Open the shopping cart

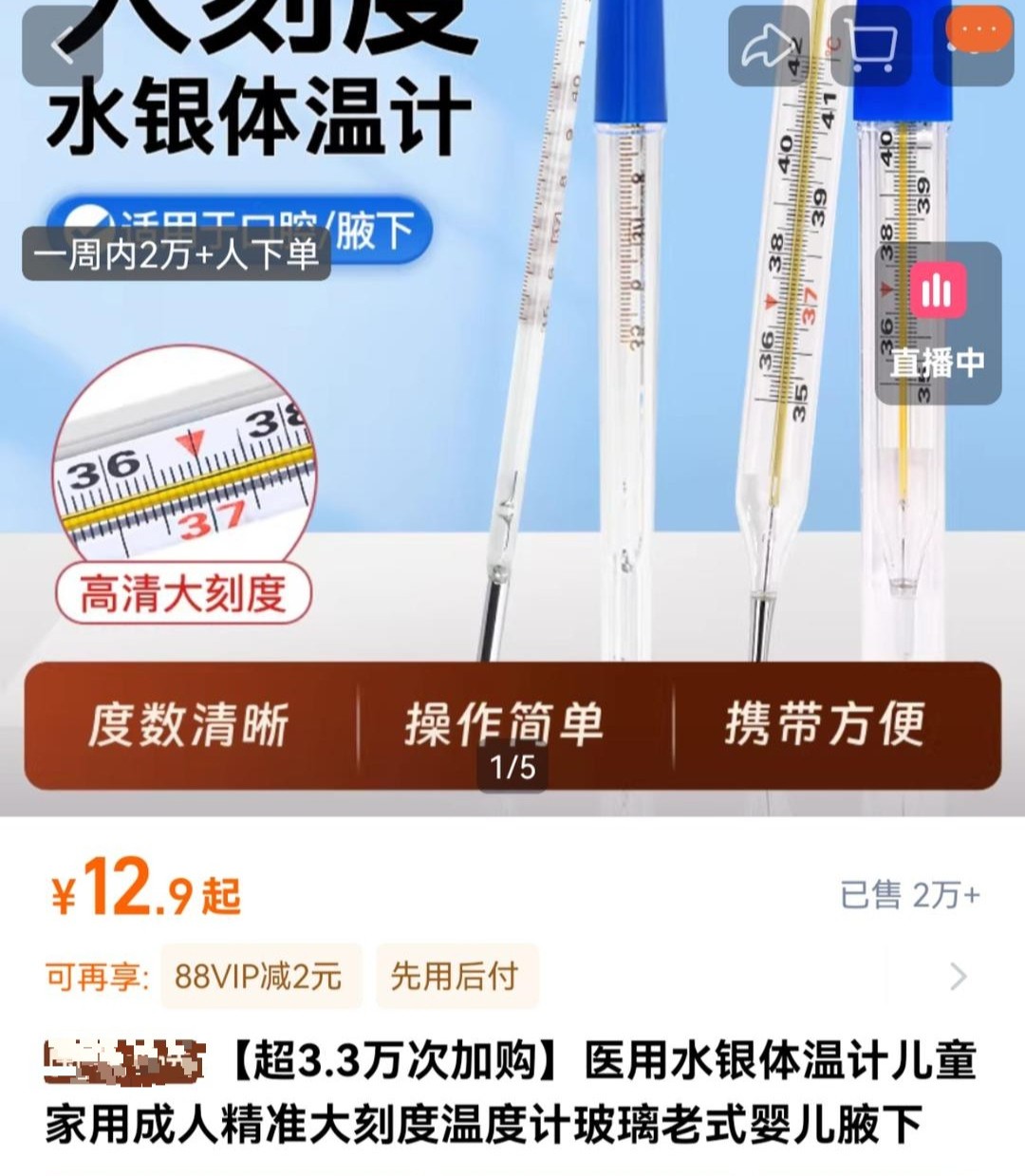tap(870, 46)
